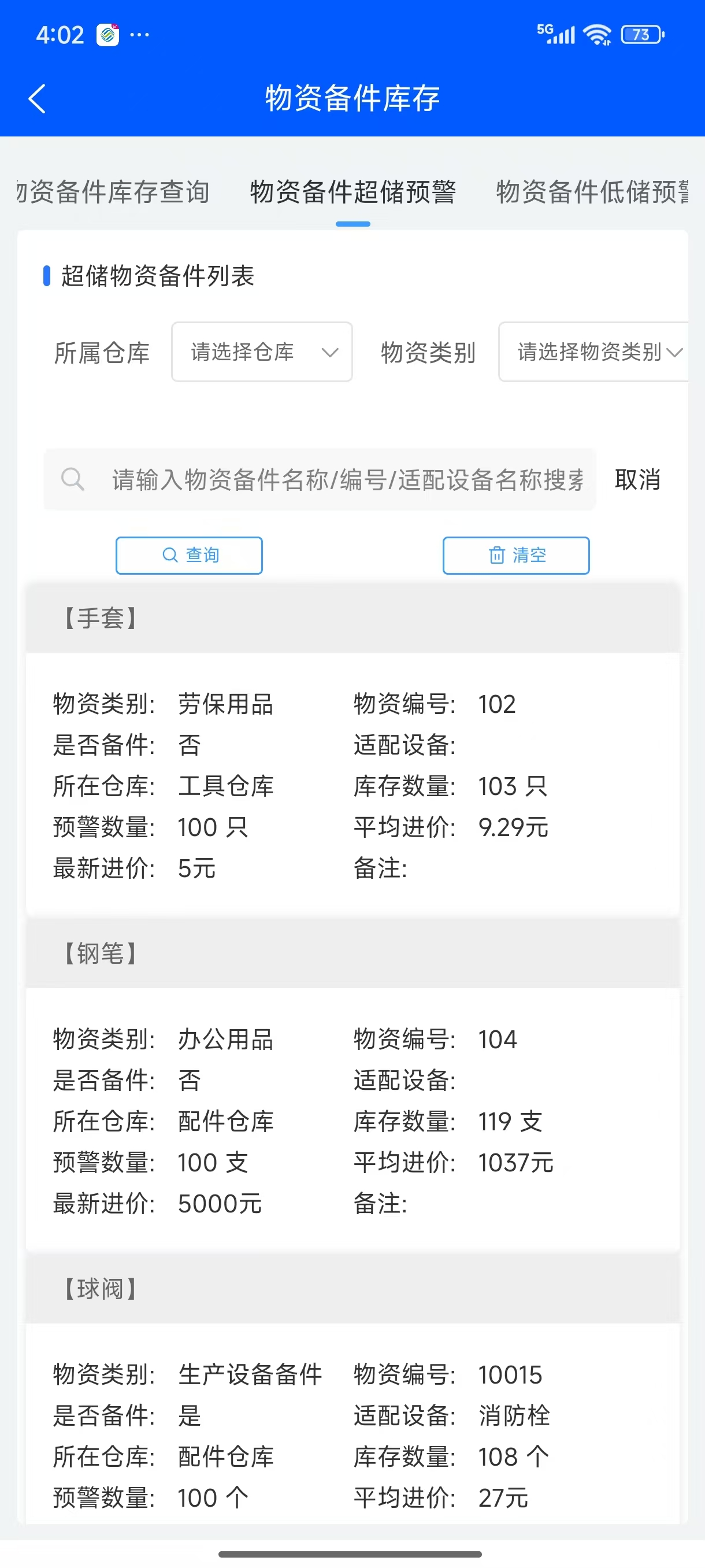Open the 请选择仓库 dropdown
Image resolution: width=705 pixels, height=1568 pixels.
pyautogui.click(x=262, y=352)
